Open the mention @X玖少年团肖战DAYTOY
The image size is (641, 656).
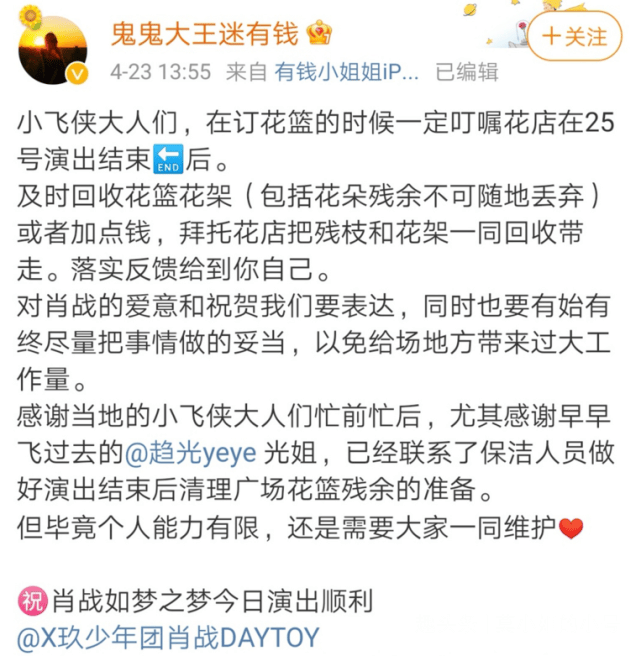168,636
